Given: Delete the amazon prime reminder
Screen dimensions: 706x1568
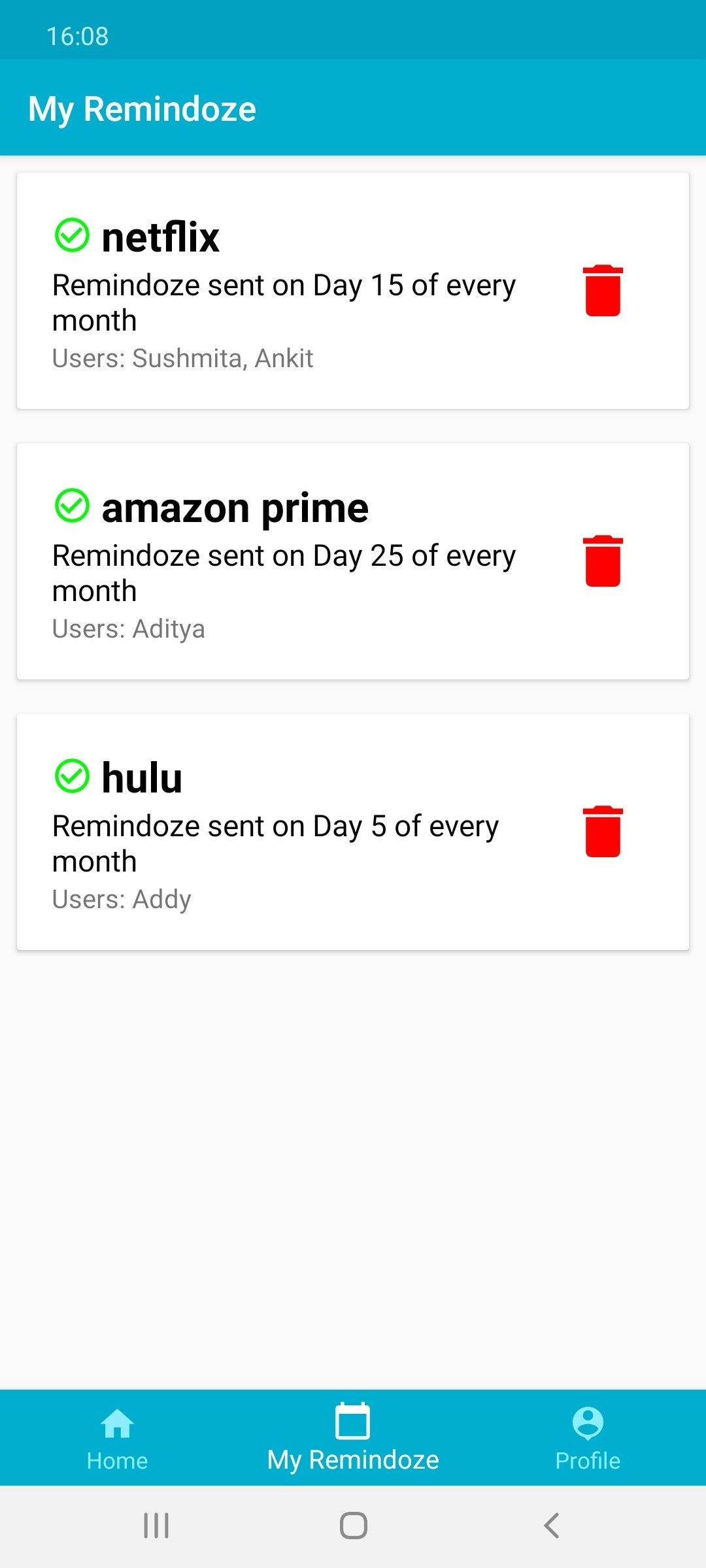Looking at the screenshot, I should 602,561.
